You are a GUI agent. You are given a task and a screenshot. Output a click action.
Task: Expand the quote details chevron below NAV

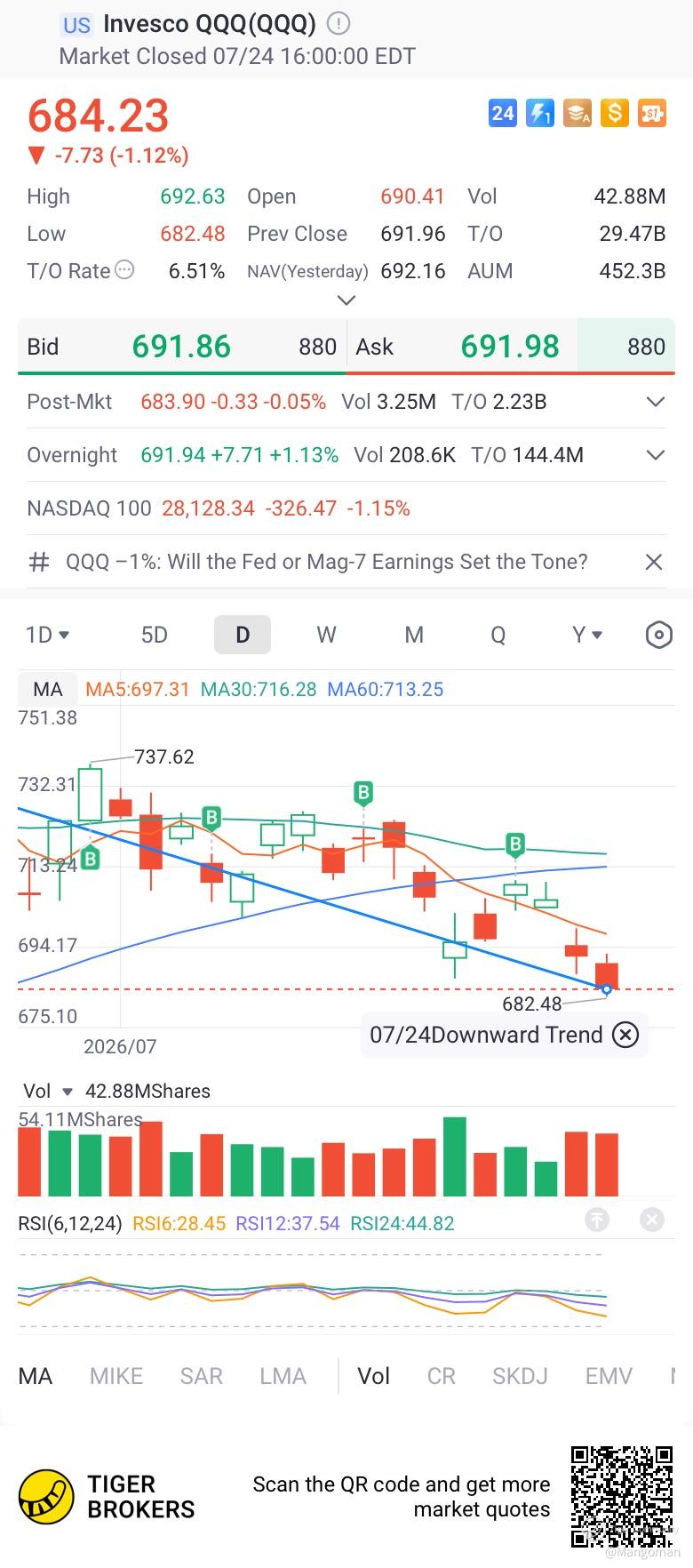346,300
